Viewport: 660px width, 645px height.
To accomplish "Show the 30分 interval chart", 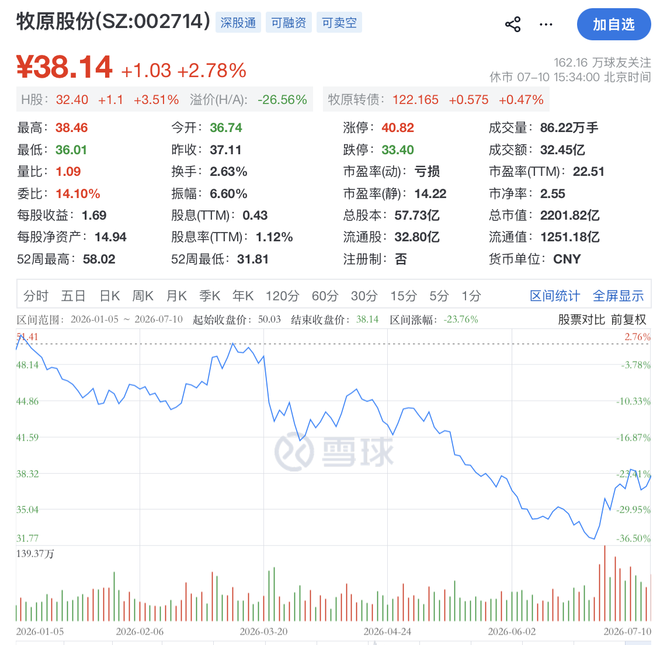I will pos(364,296).
